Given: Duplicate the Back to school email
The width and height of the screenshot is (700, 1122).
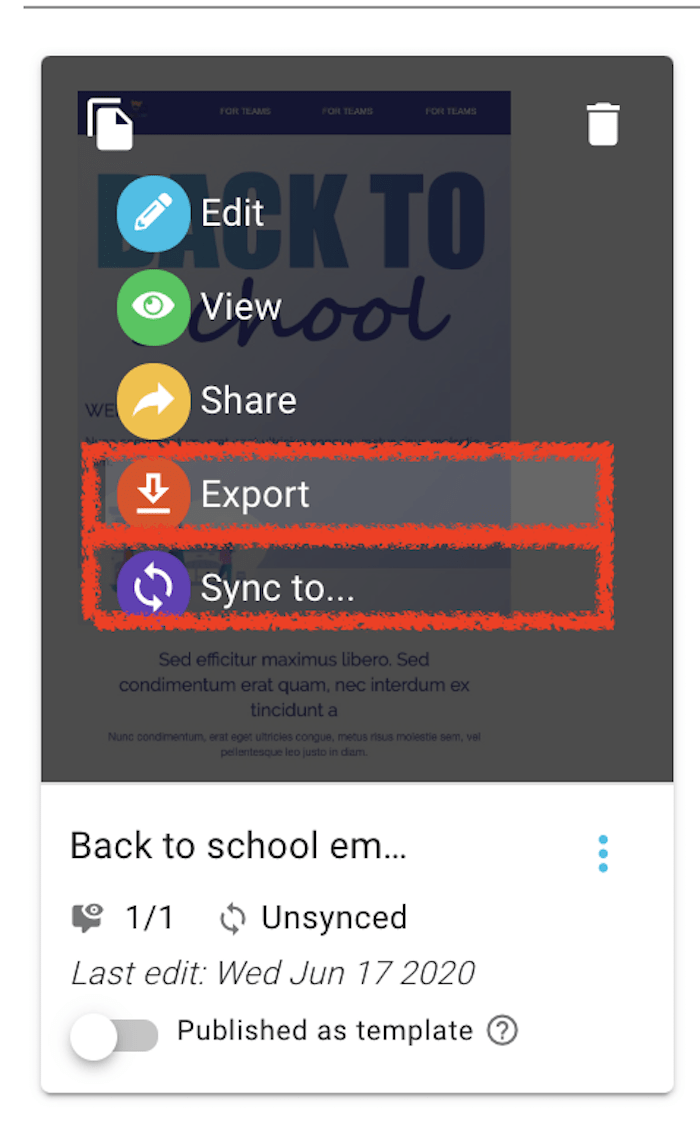Looking at the screenshot, I should click(x=110, y=124).
